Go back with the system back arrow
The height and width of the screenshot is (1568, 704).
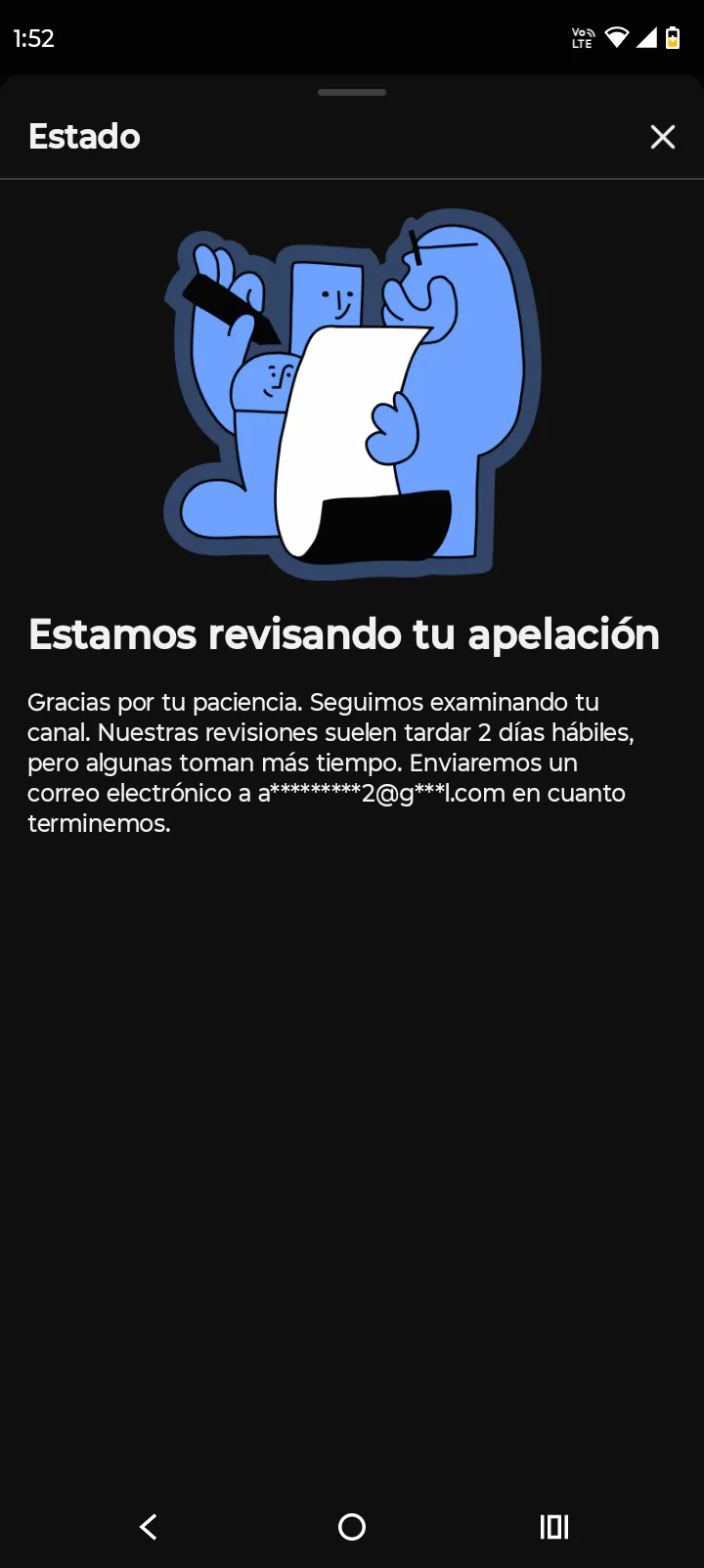tap(149, 1527)
